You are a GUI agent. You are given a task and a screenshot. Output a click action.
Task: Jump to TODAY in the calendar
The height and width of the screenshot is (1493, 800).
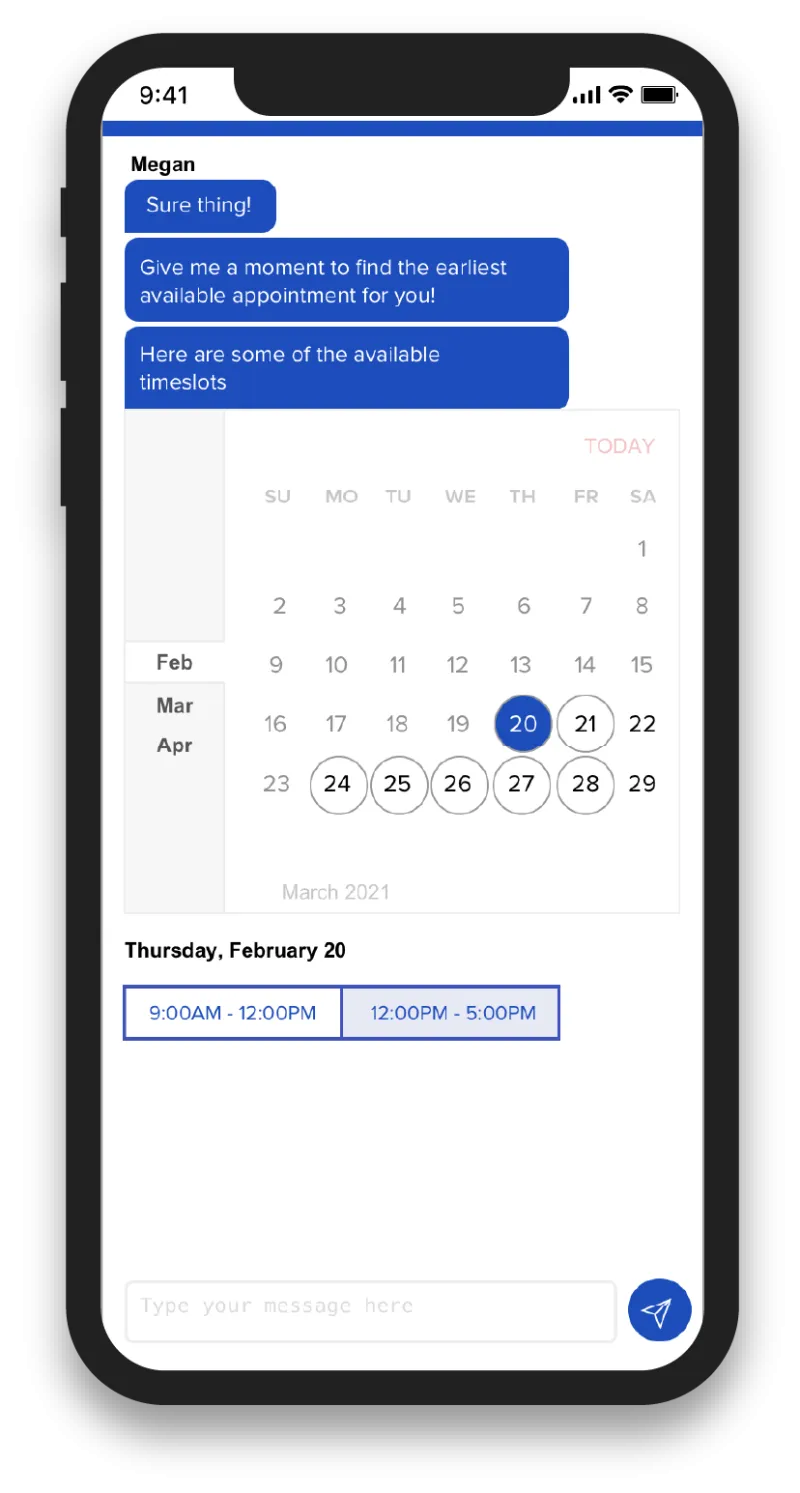pos(619,446)
